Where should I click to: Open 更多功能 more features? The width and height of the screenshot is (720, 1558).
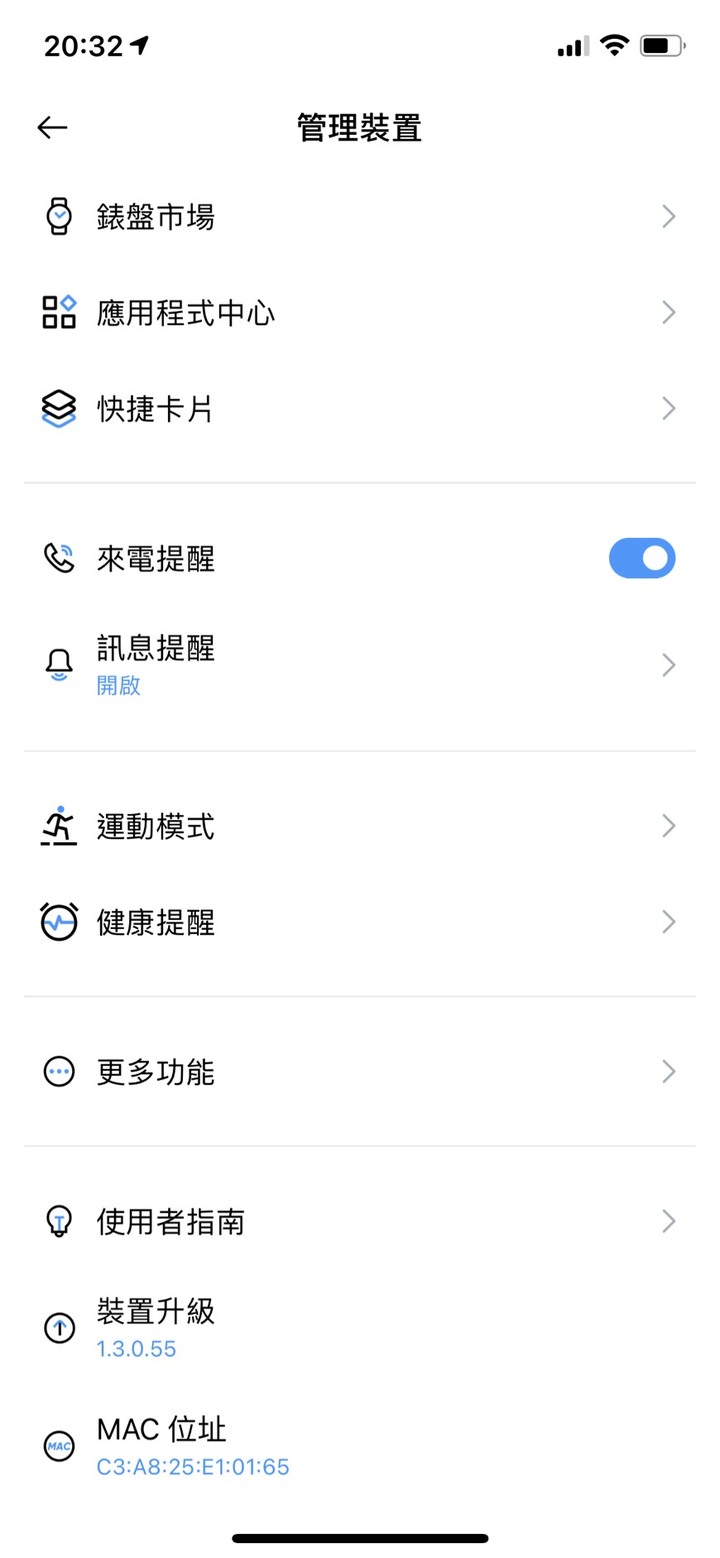tap(360, 1072)
